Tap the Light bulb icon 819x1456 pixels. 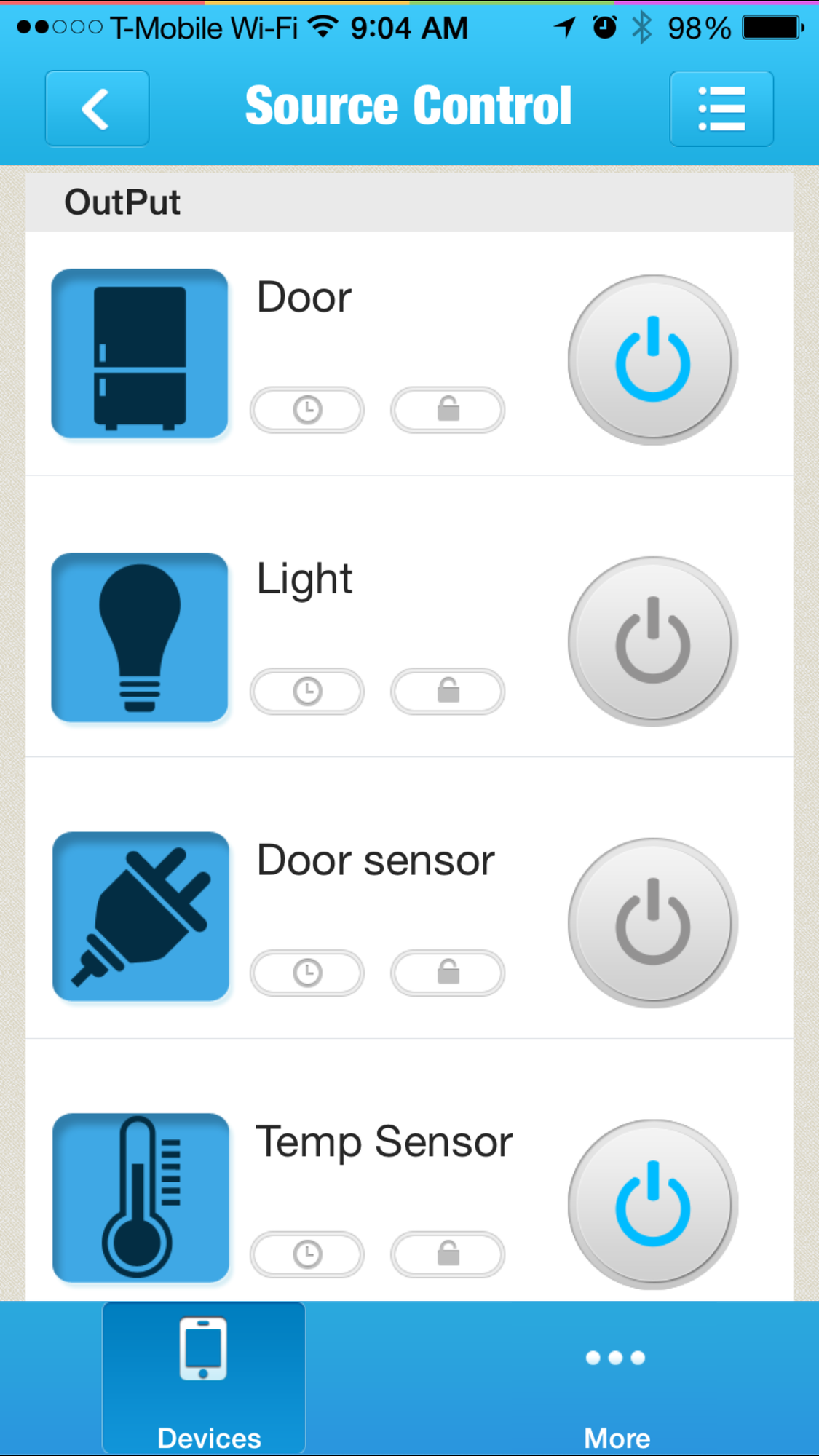coord(140,638)
